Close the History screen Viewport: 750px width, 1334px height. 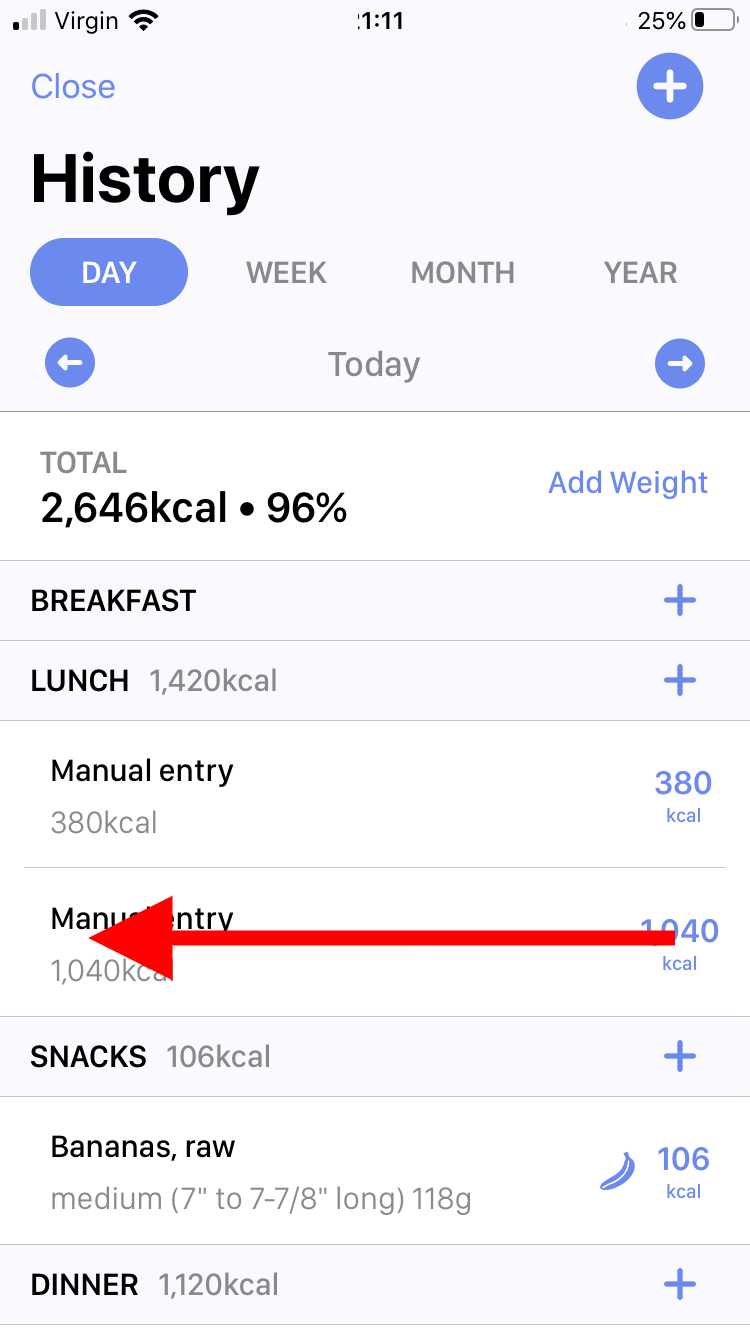[73, 87]
